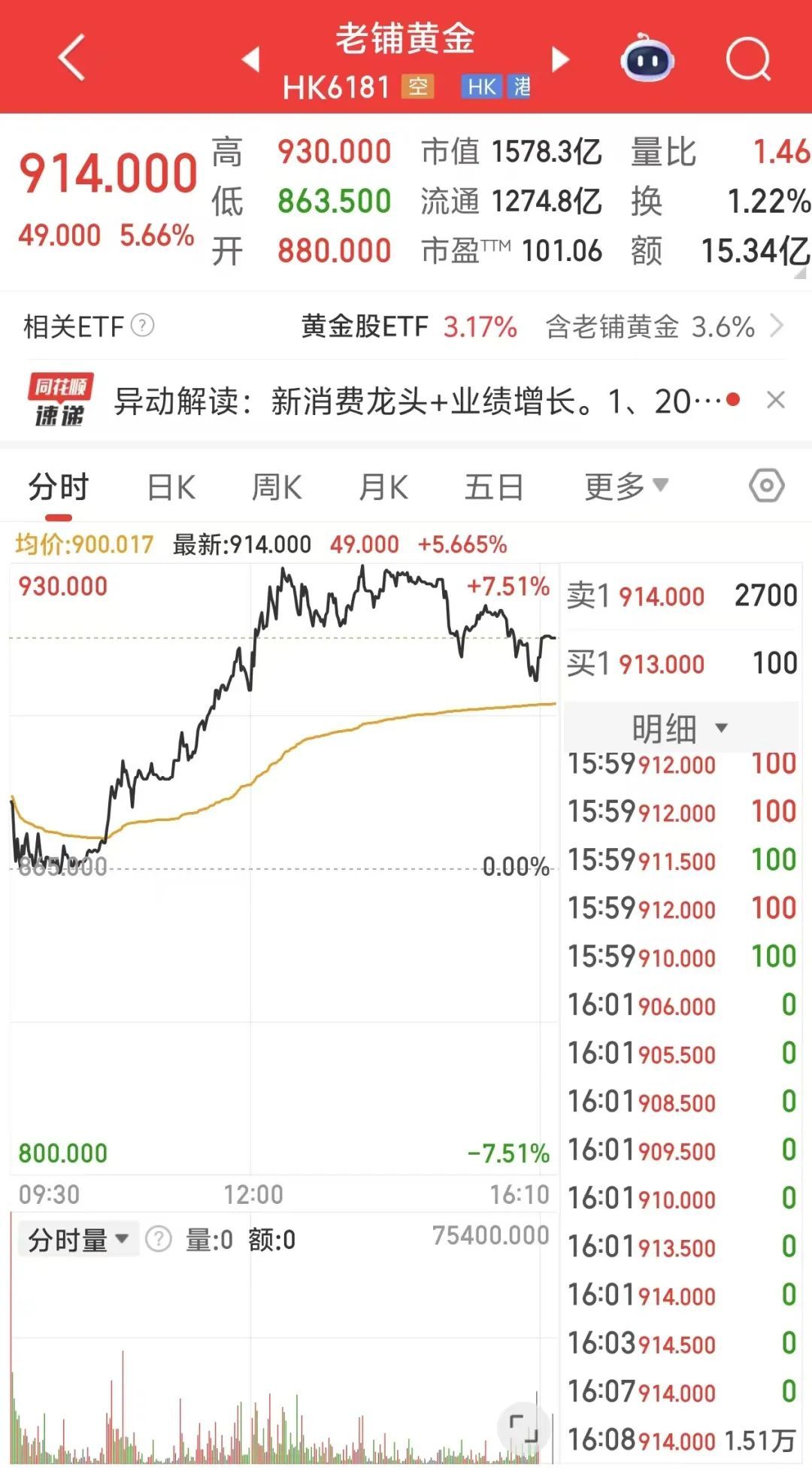This screenshot has height=1470, width=812.
Task: Change the 分时量 indicator dropdown
Action: (78, 1239)
